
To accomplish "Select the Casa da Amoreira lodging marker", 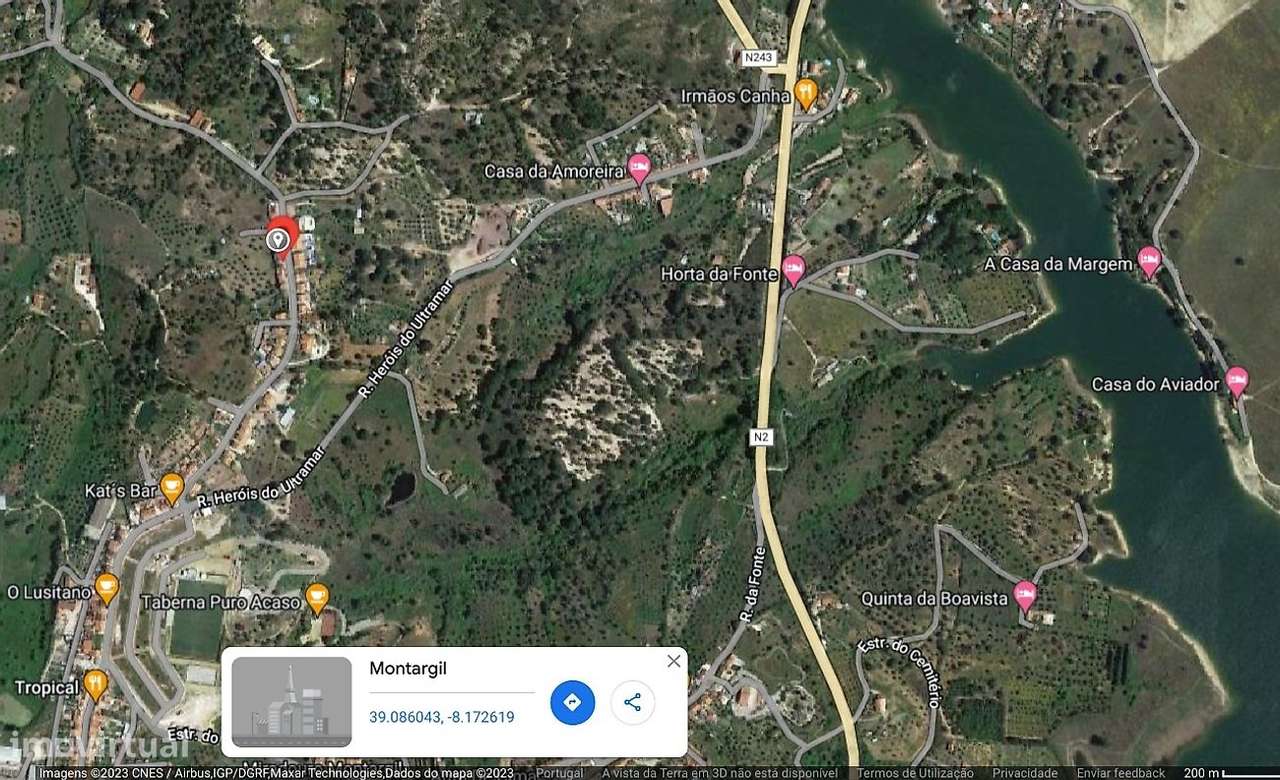I will (639, 167).
